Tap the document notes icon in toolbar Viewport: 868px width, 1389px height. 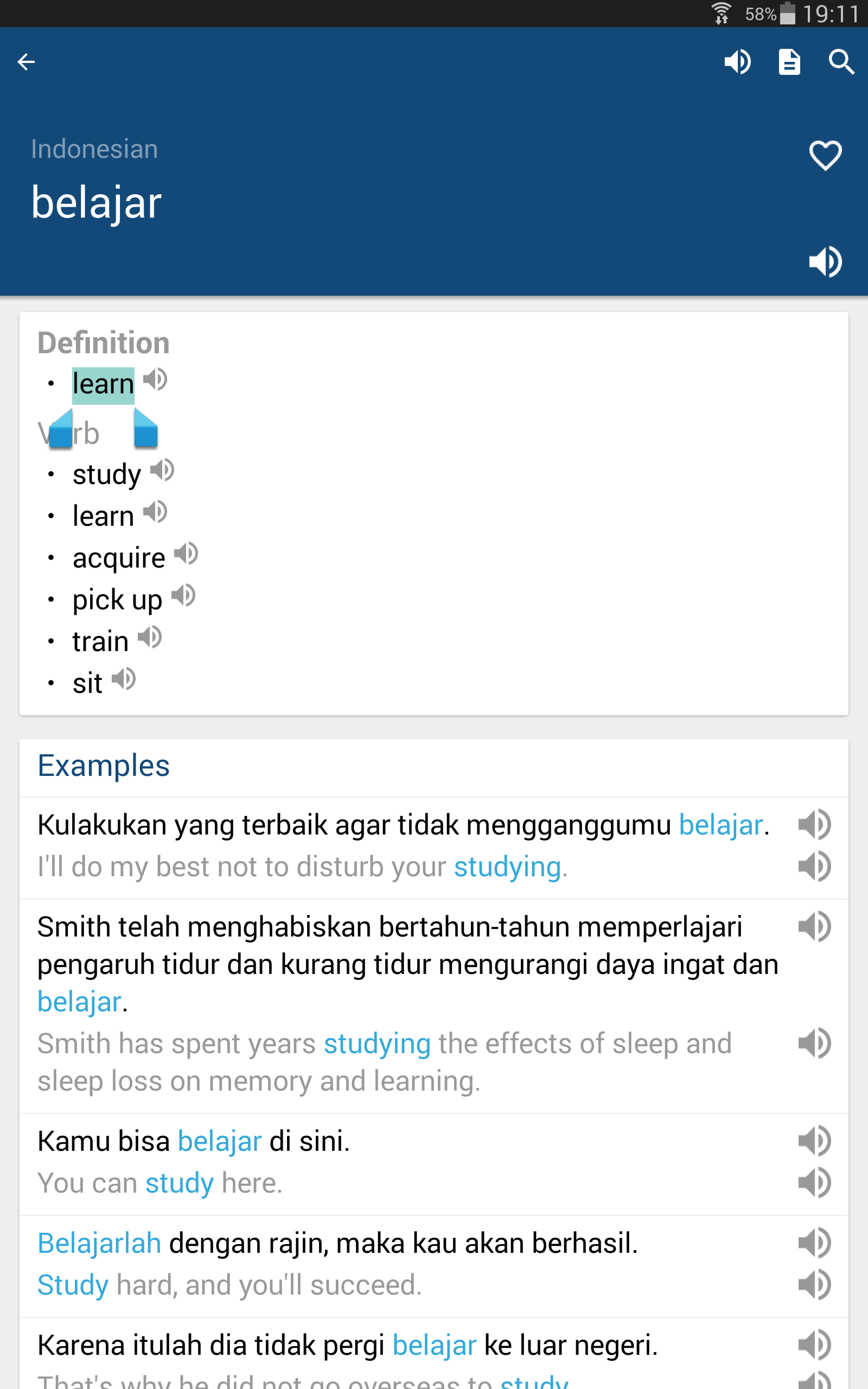pyautogui.click(x=789, y=62)
